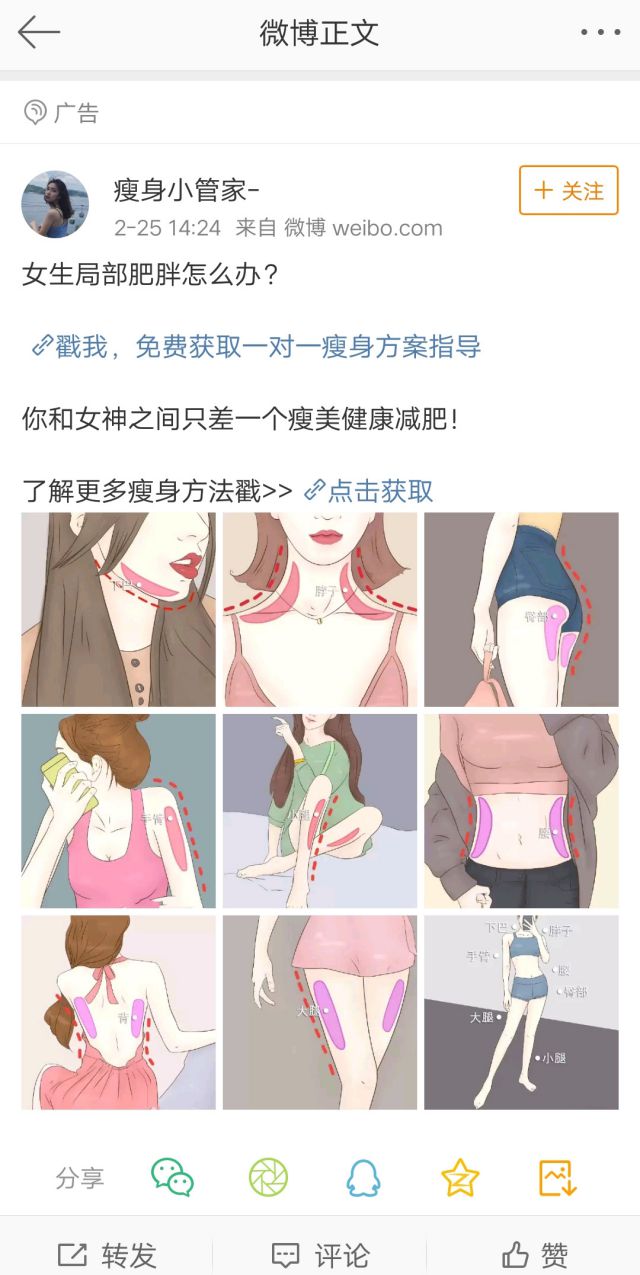This screenshot has width=640, height=1275.
Task: View the waist illustration image tile
Action: pyautogui.click(x=521, y=811)
